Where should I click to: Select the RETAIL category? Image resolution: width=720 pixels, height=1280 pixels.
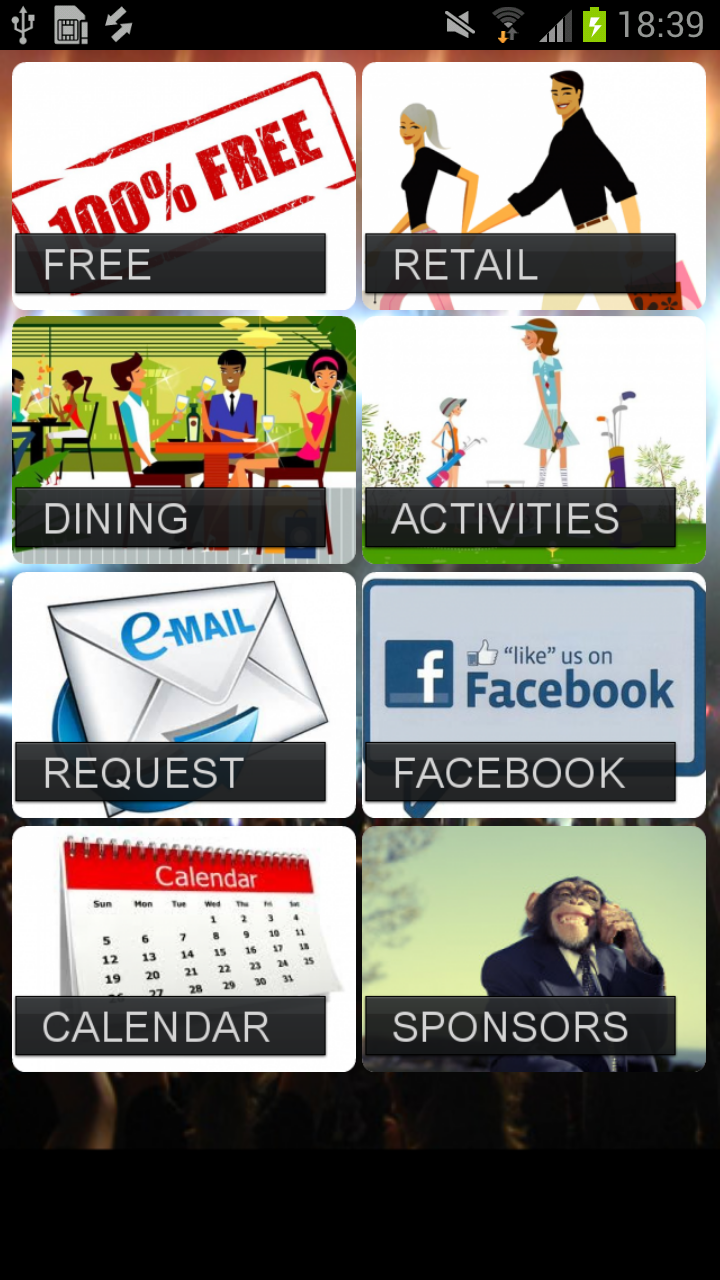click(x=534, y=186)
